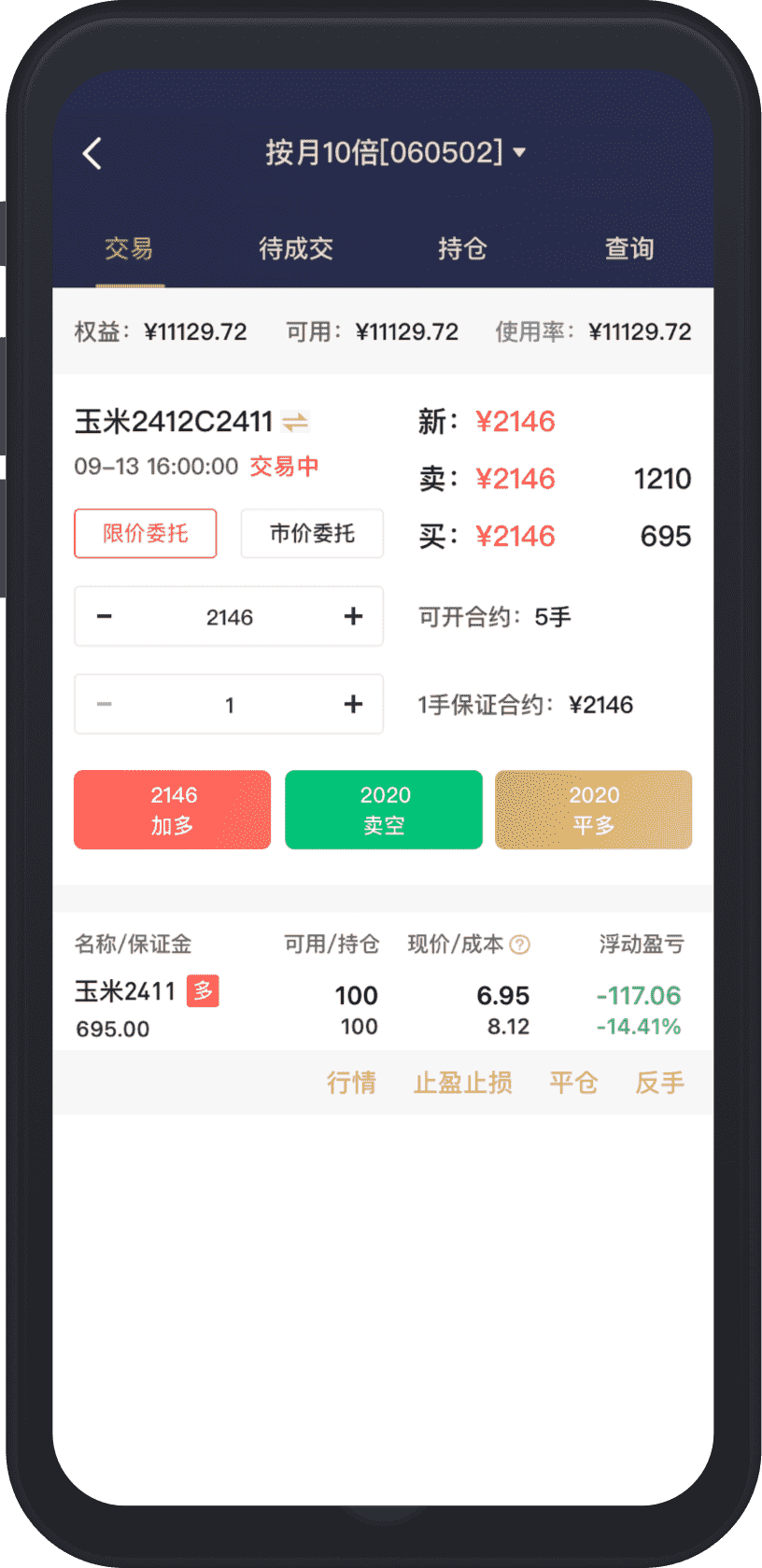Tap 反手 to reverse the position

click(659, 1083)
